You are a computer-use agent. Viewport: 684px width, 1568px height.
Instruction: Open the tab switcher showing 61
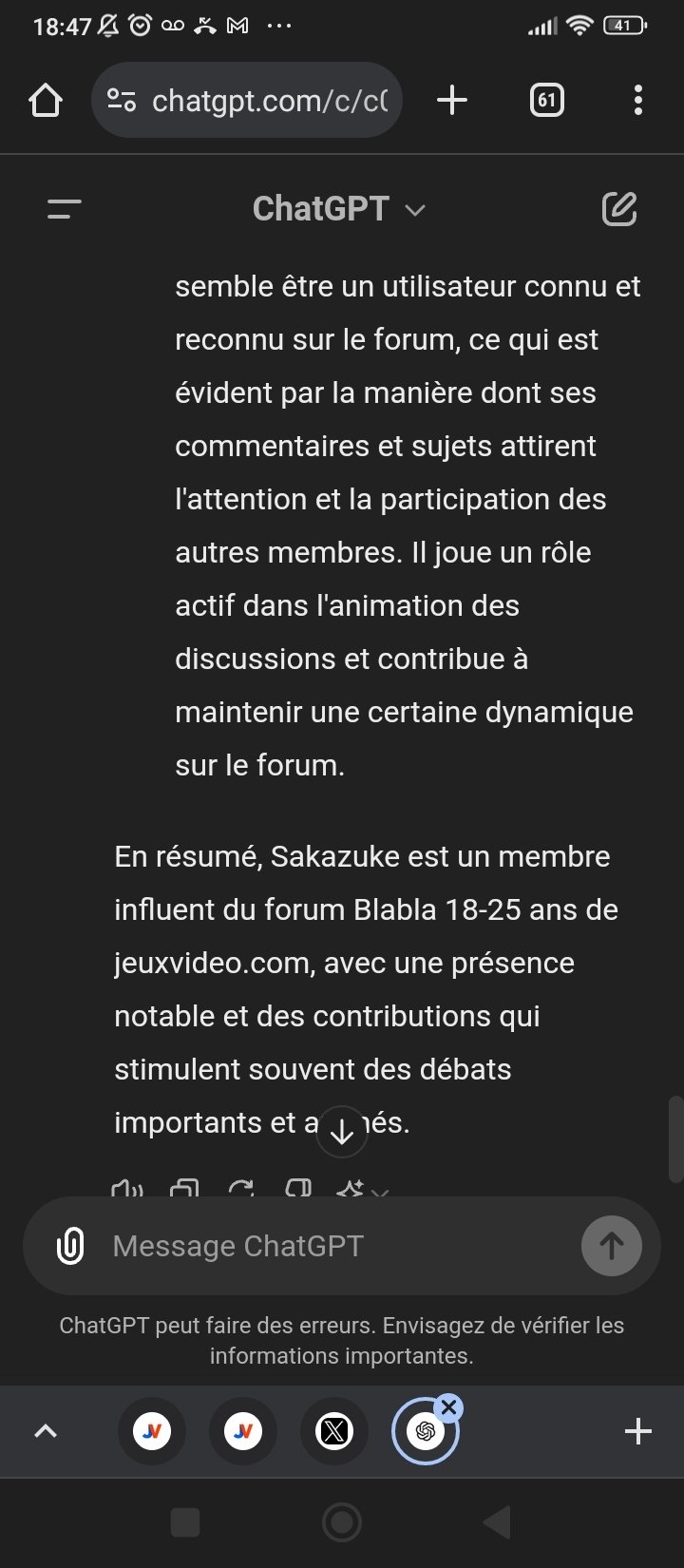tap(546, 100)
